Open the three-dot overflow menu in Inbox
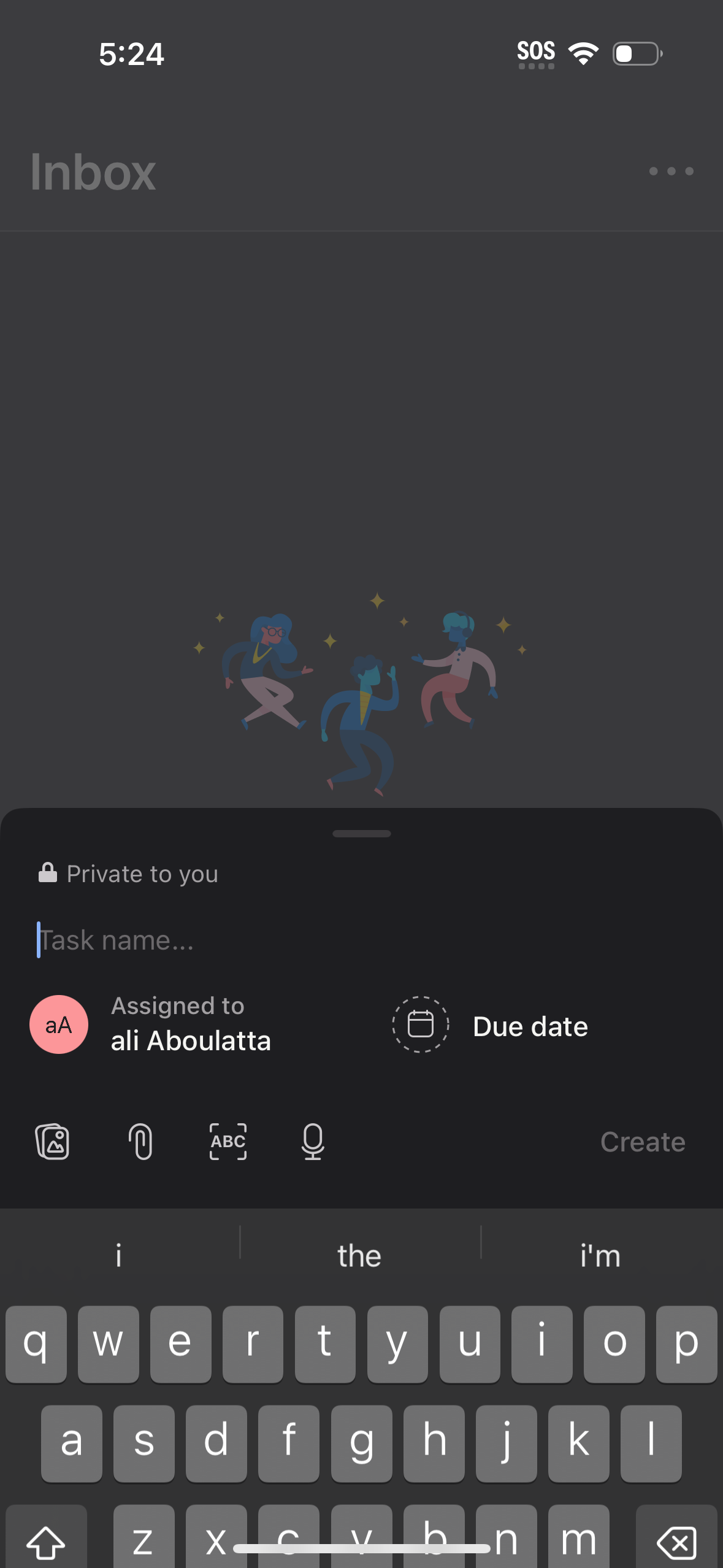 point(670,172)
